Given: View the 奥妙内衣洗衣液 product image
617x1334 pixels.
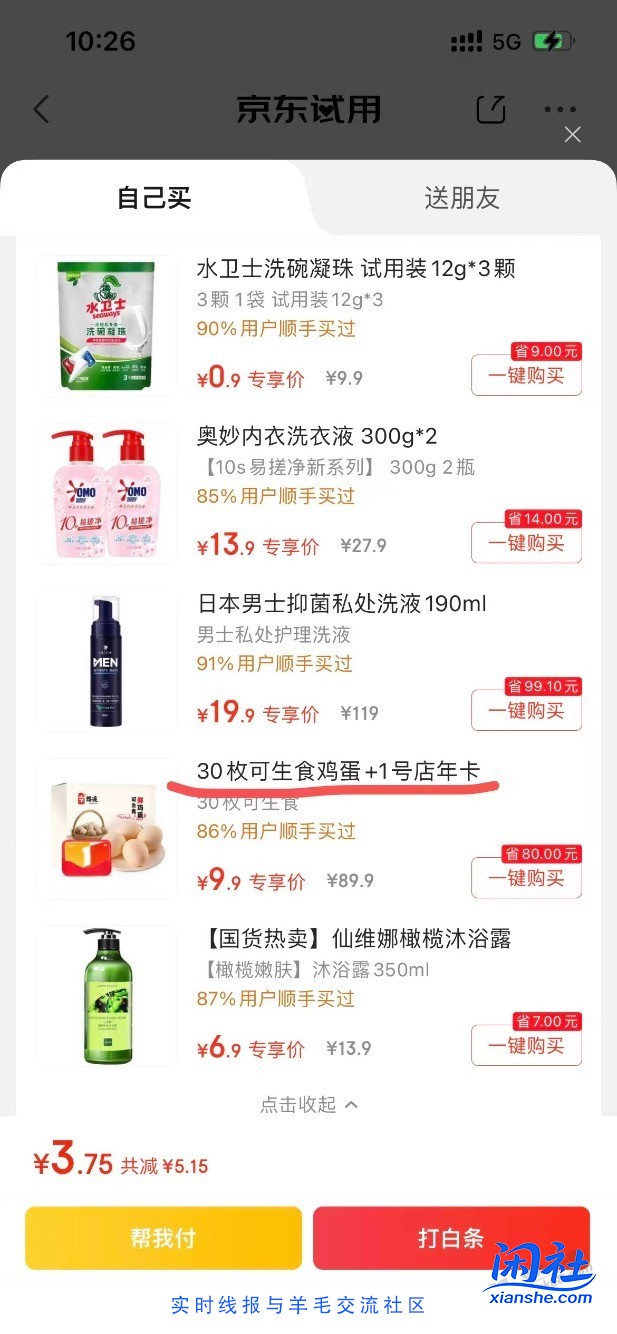Looking at the screenshot, I should coord(106,493).
